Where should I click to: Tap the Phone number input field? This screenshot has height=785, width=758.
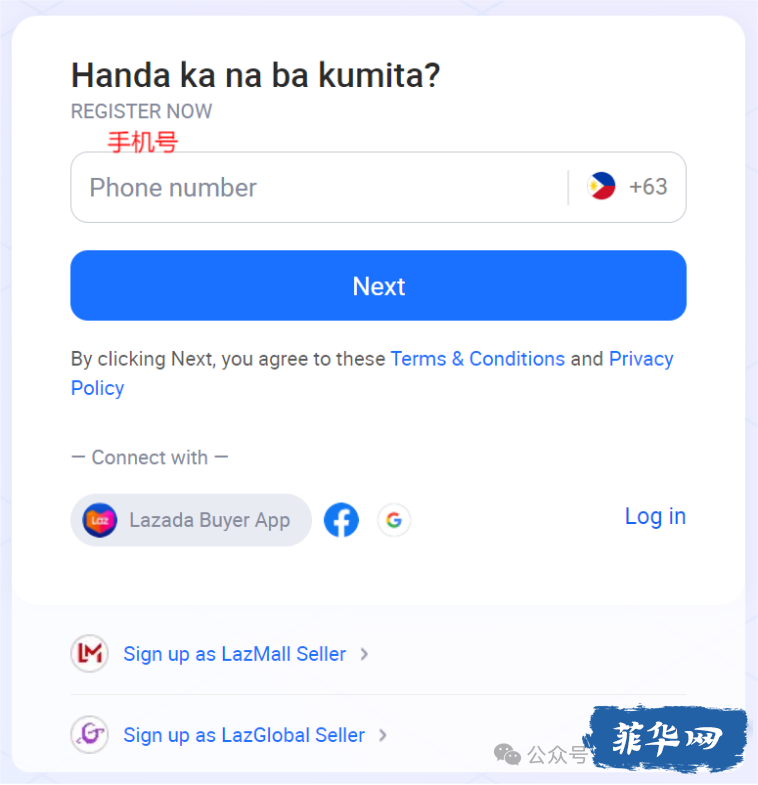pos(320,188)
